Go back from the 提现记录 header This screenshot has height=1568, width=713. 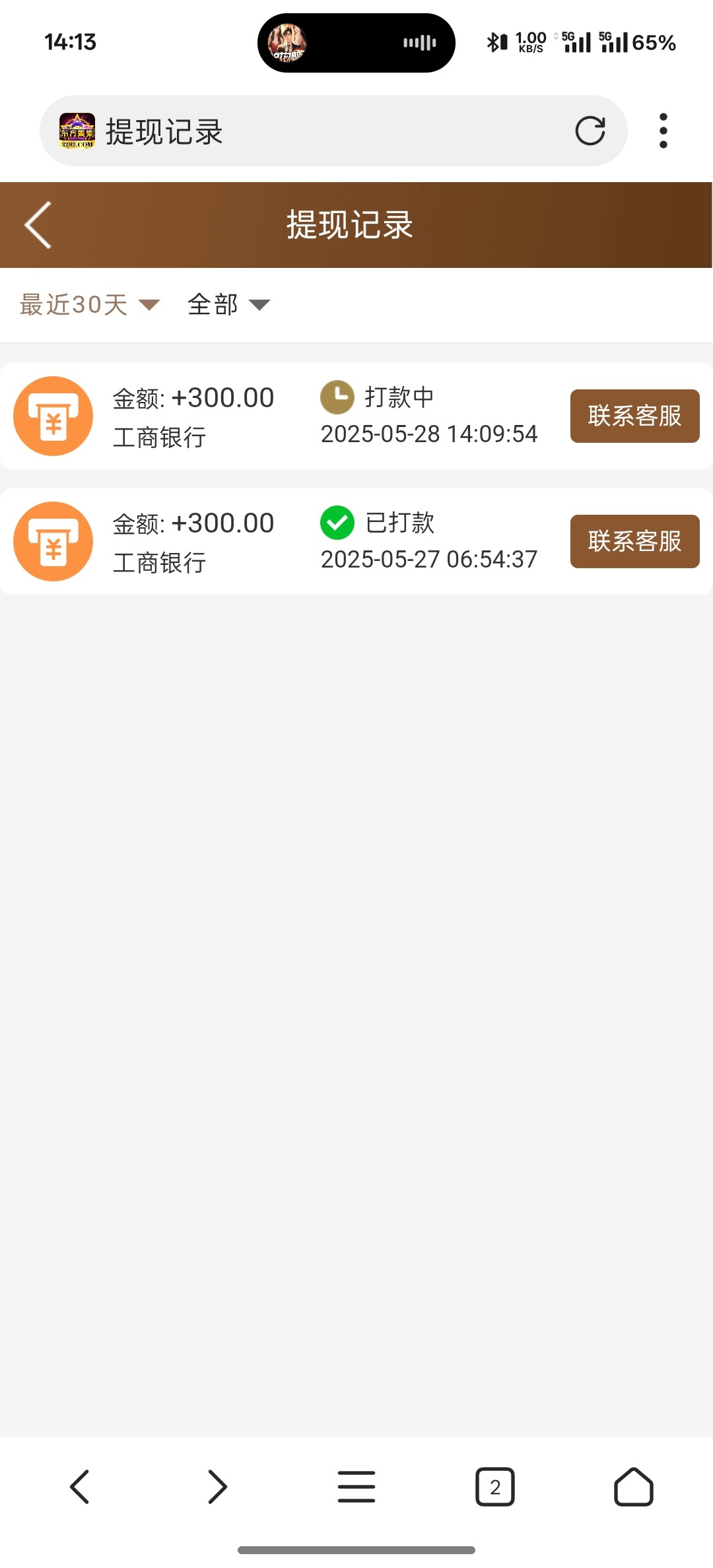point(38,225)
